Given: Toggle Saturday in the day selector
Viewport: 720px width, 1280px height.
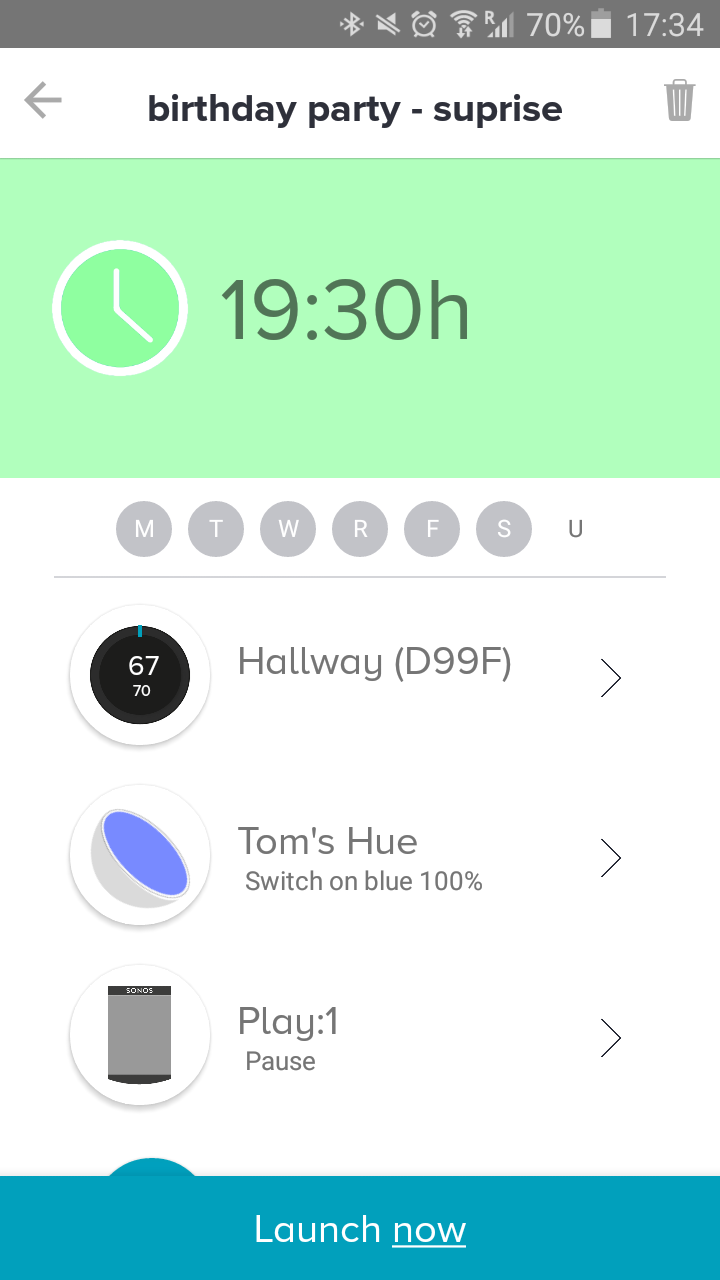Looking at the screenshot, I should [x=504, y=529].
